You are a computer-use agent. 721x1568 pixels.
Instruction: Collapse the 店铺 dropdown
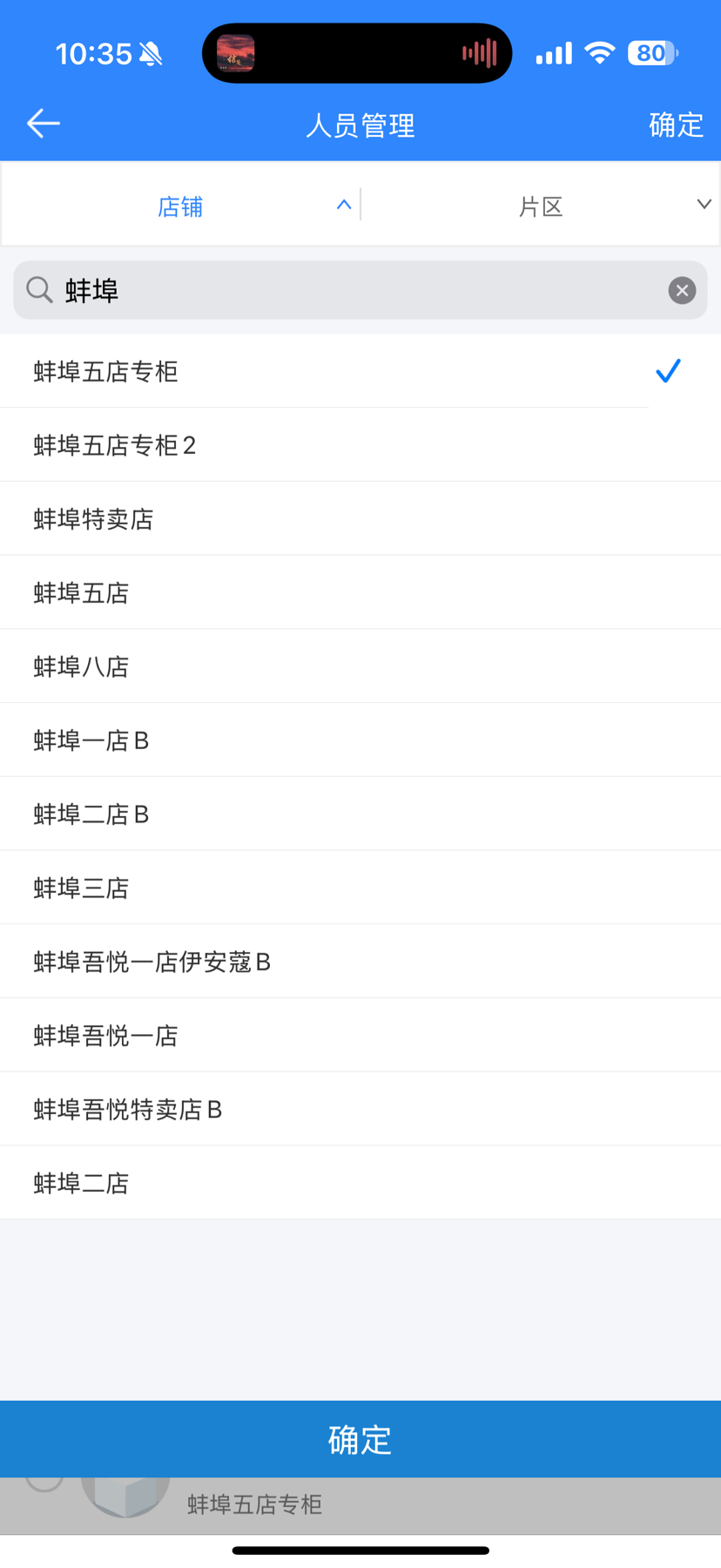pyautogui.click(x=181, y=206)
